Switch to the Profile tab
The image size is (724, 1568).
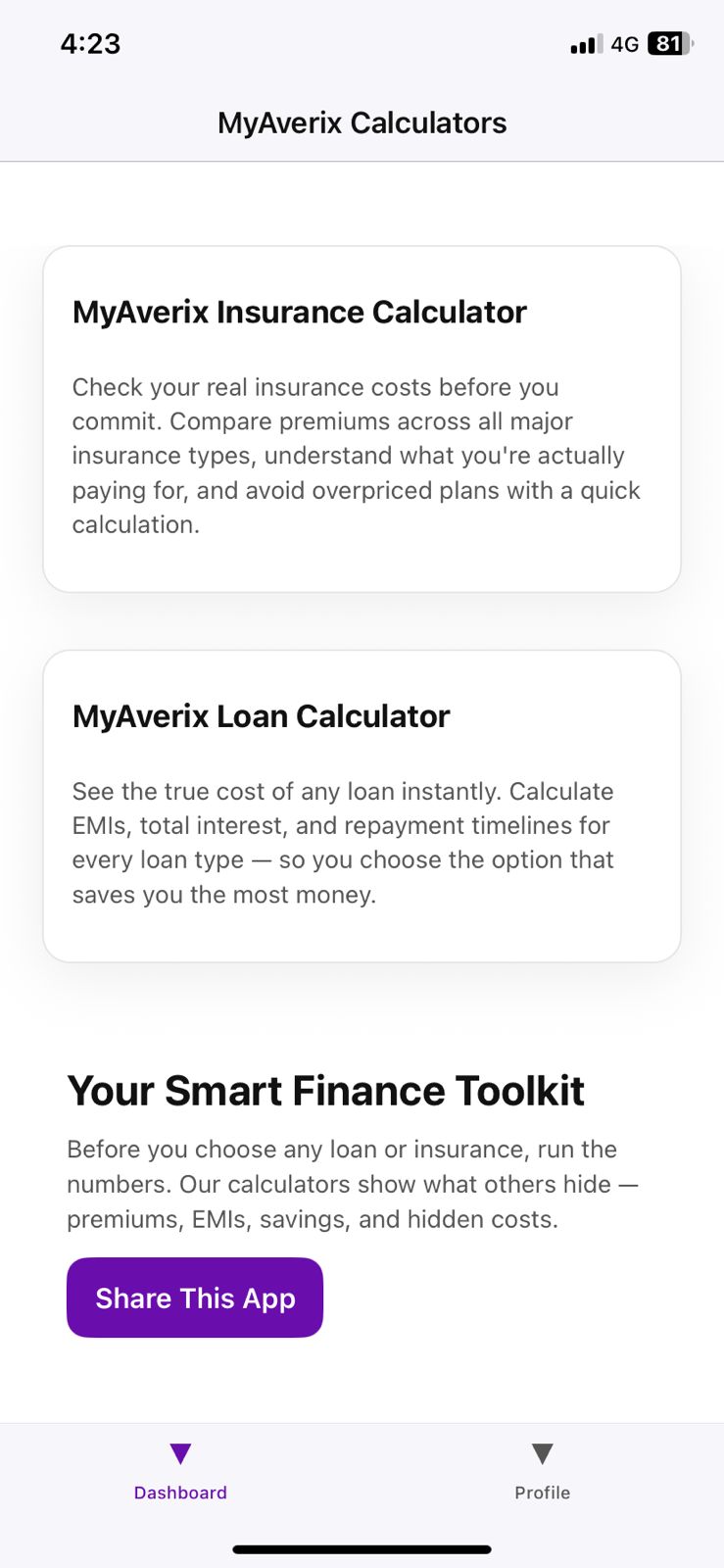[543, 1470]
